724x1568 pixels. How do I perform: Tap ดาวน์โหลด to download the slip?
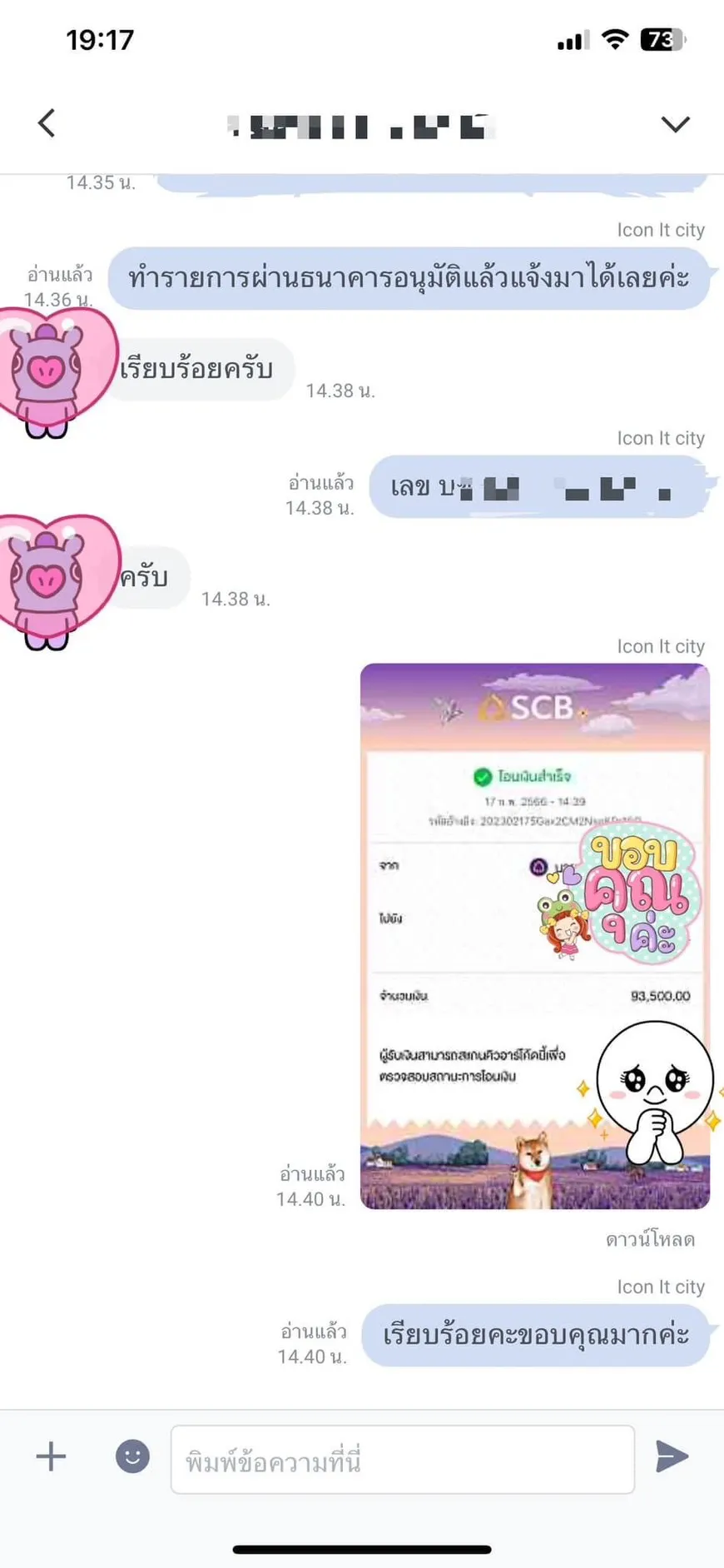650,1239
